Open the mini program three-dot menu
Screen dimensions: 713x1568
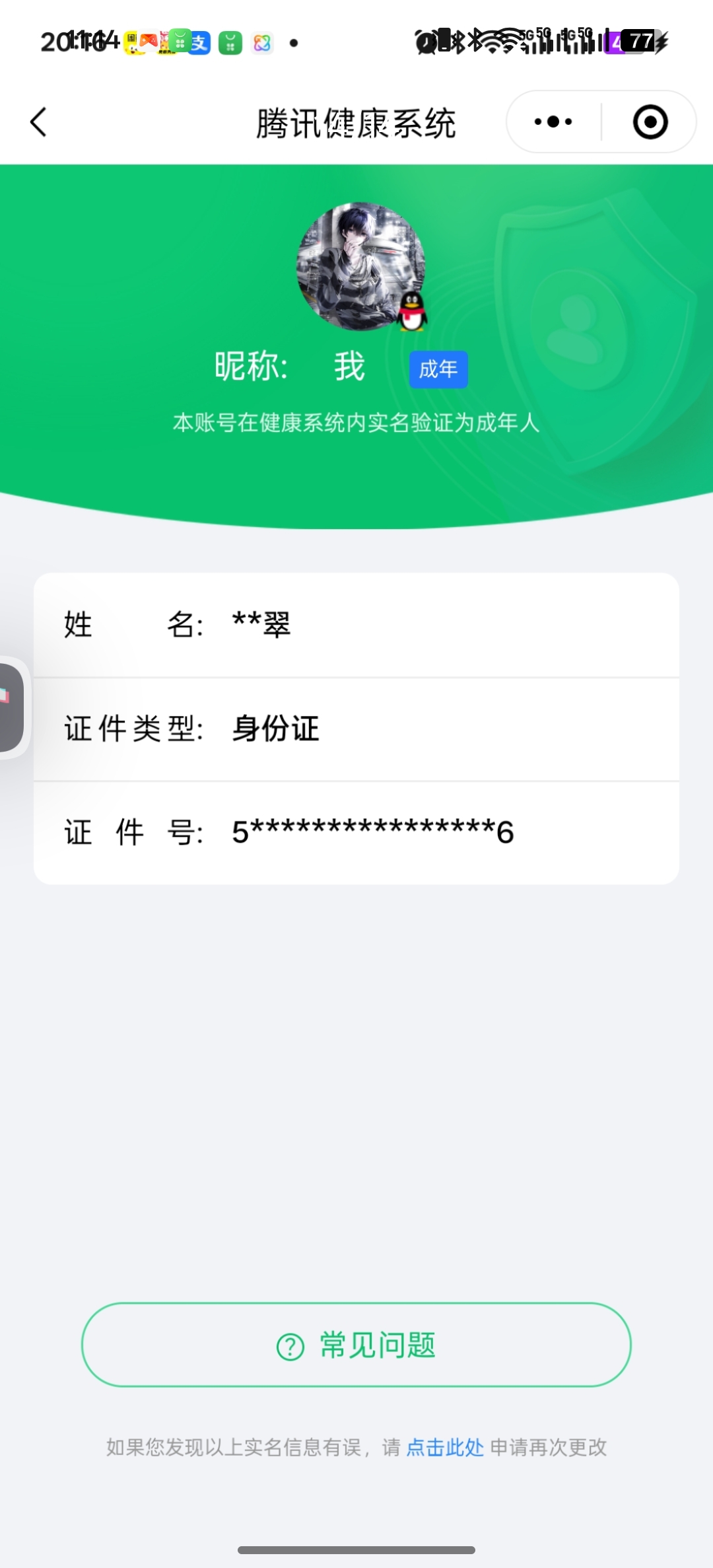click(553, 122)
